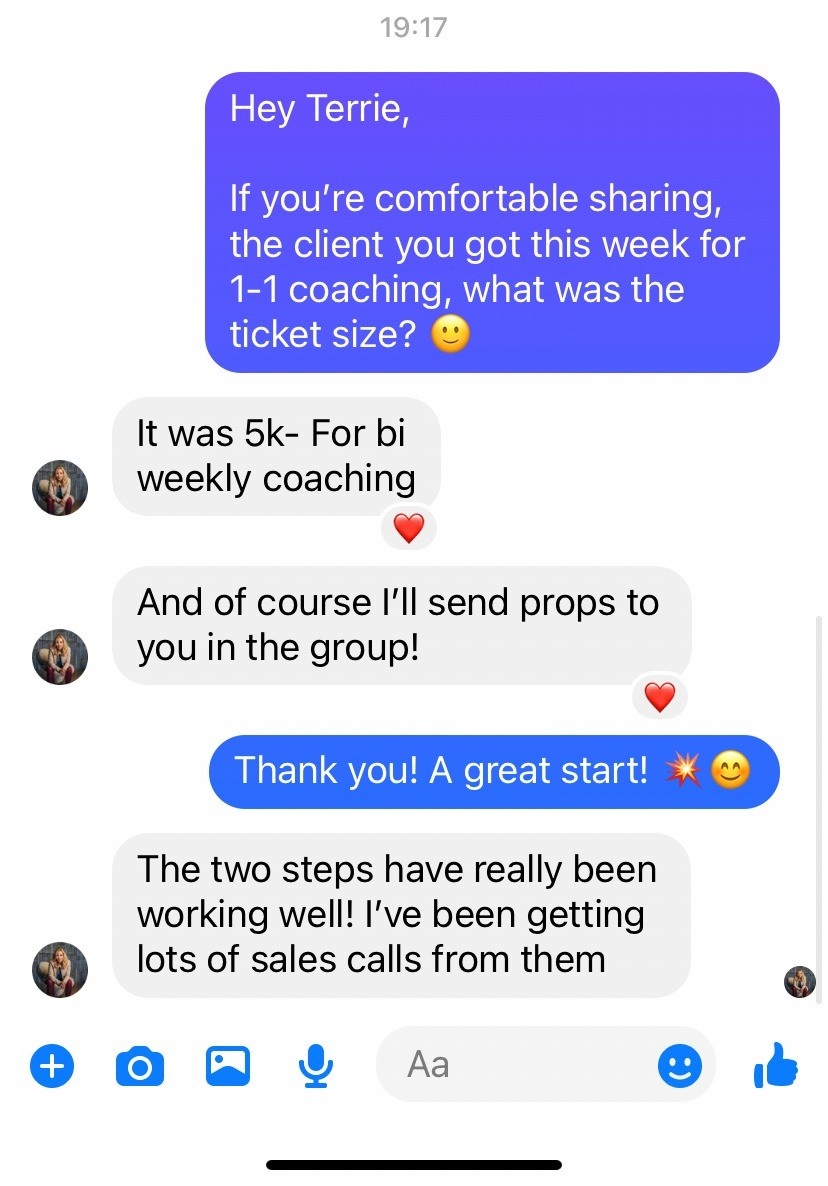Open the photo gallery picker
Image resolution: width=828 pixels, height=1186 pixels.
[x=228, y=1067]
